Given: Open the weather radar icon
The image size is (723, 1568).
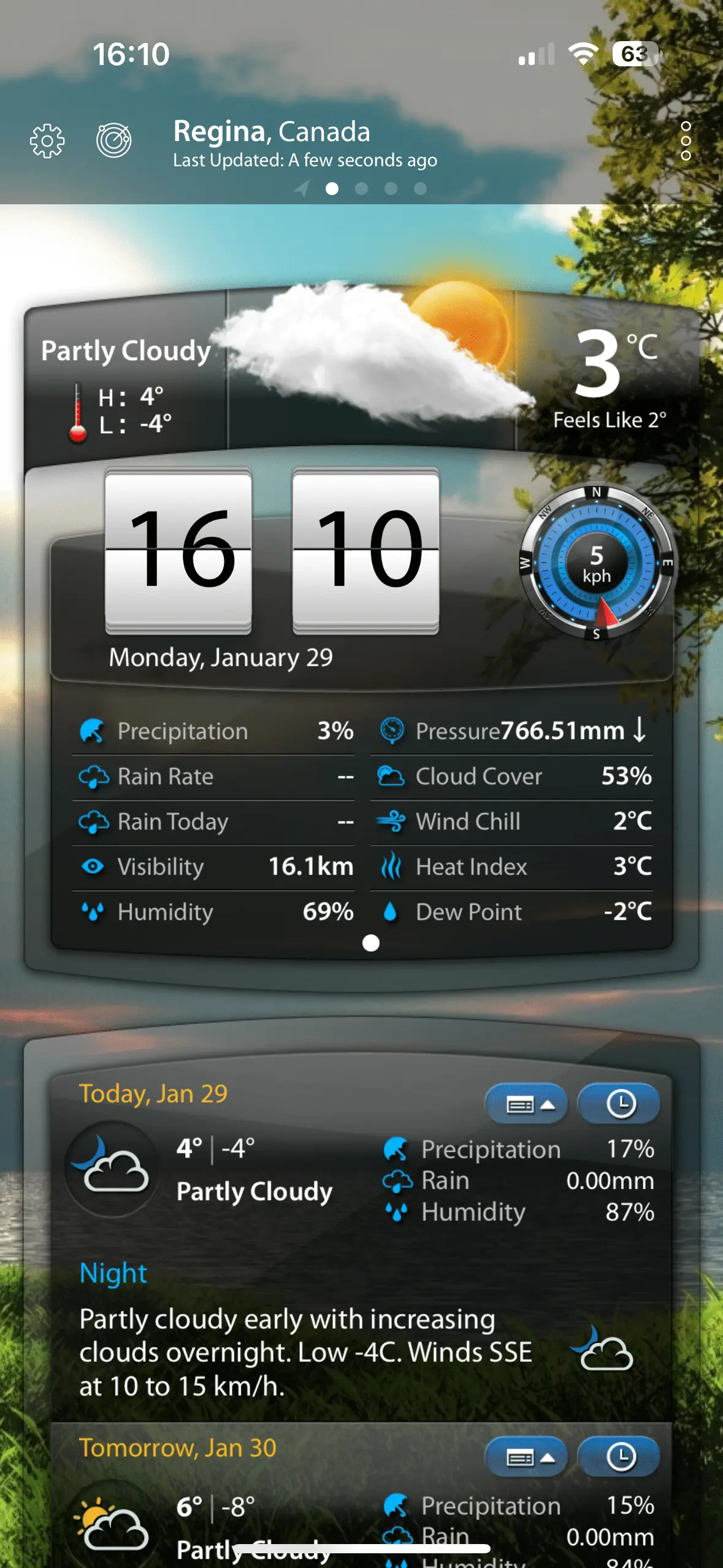Looking at the screenshot, I should [114, 140].
